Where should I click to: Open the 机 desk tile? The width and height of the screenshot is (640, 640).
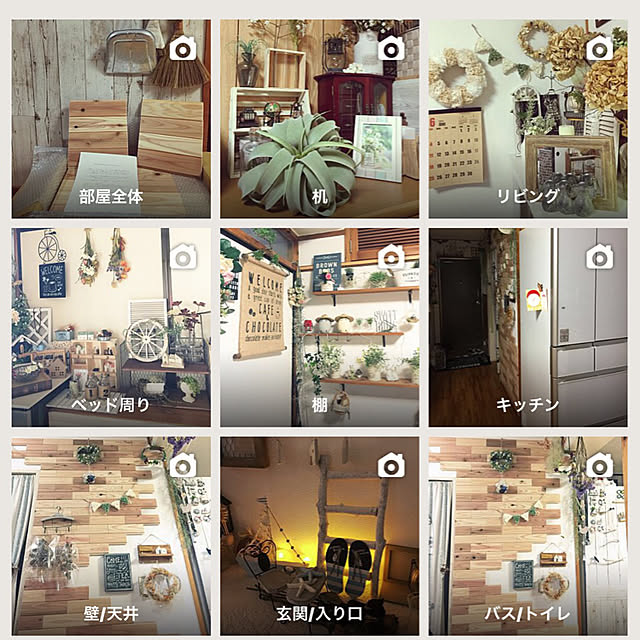tap(319, 120)
